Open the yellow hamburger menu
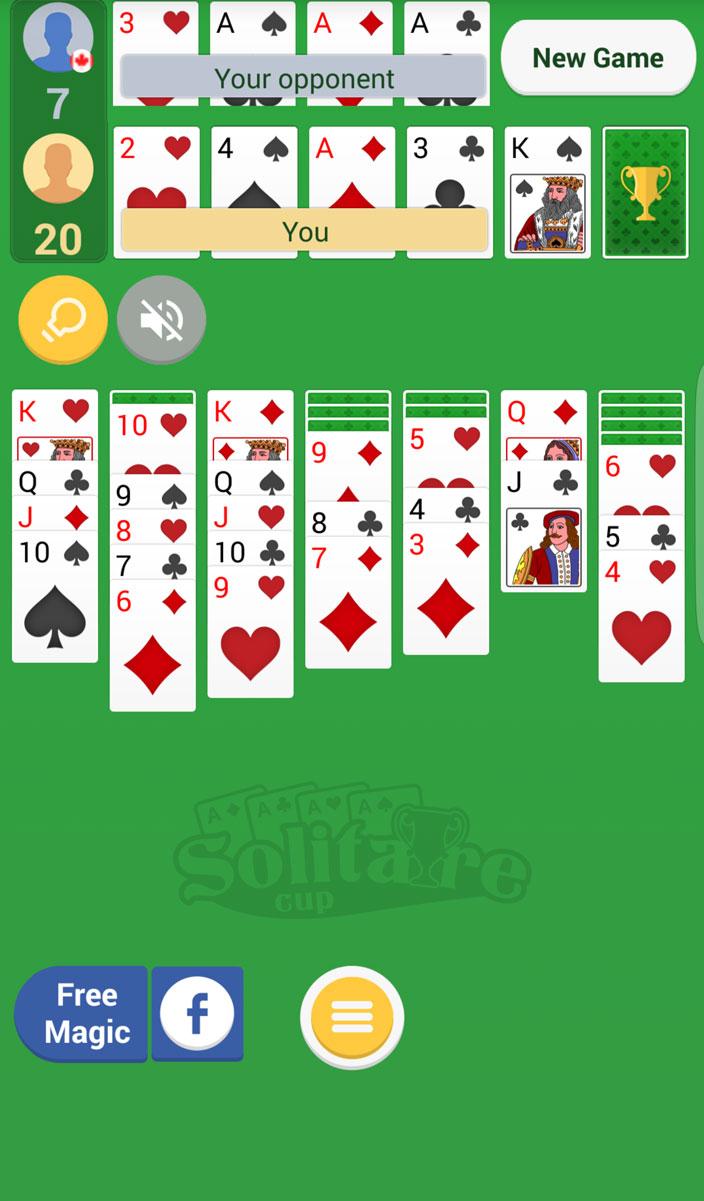The image size is (704, 1201). (x=352, y=1017)
